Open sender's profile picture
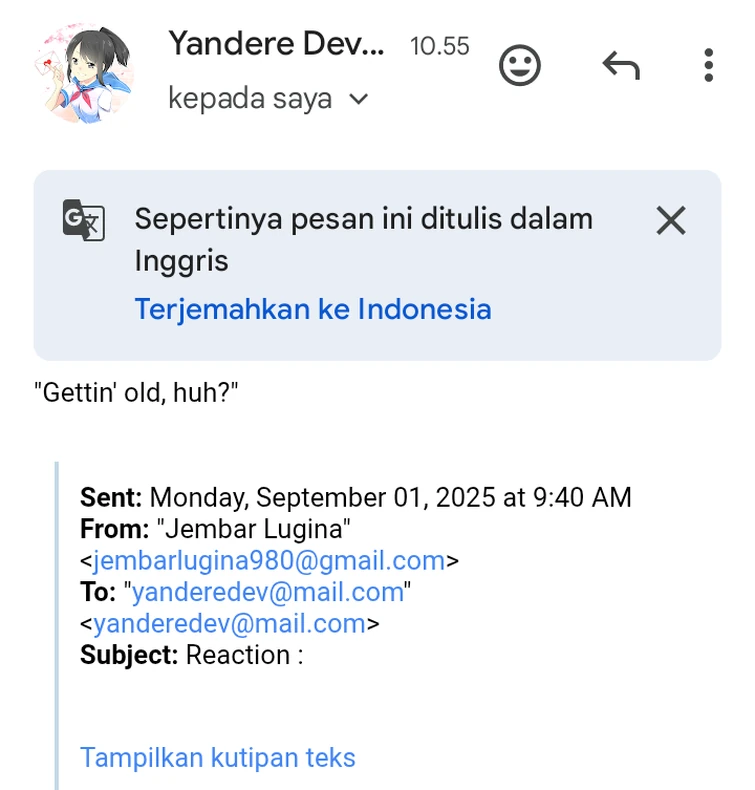755x790 pixels. (84, 73)
